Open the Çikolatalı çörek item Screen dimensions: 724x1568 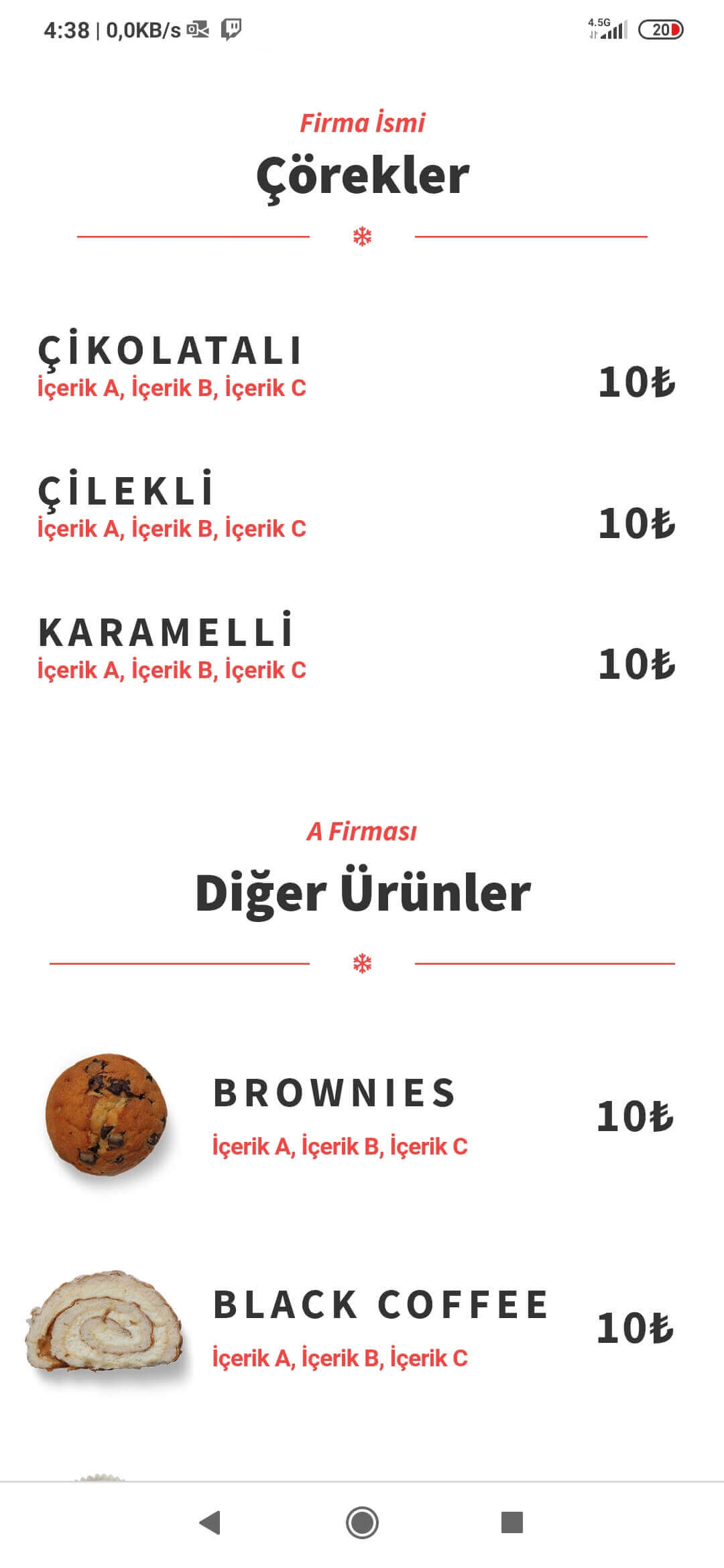click(x=170, y=350)
